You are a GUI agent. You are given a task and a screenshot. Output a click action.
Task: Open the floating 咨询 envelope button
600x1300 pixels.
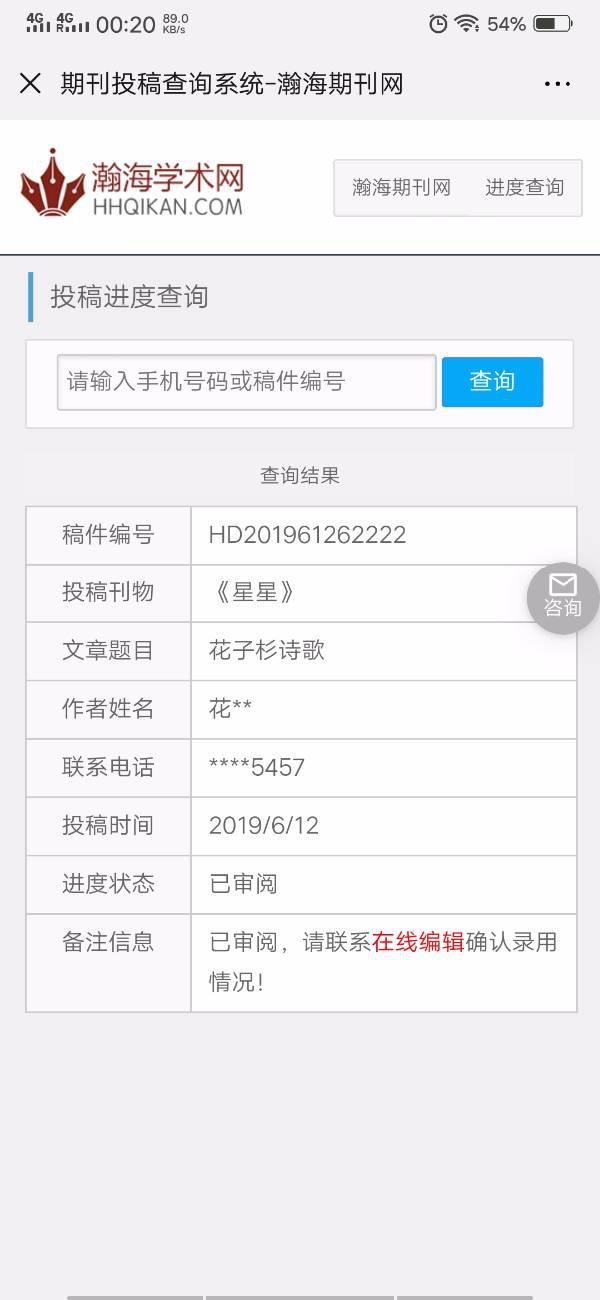tap(563, 598)
